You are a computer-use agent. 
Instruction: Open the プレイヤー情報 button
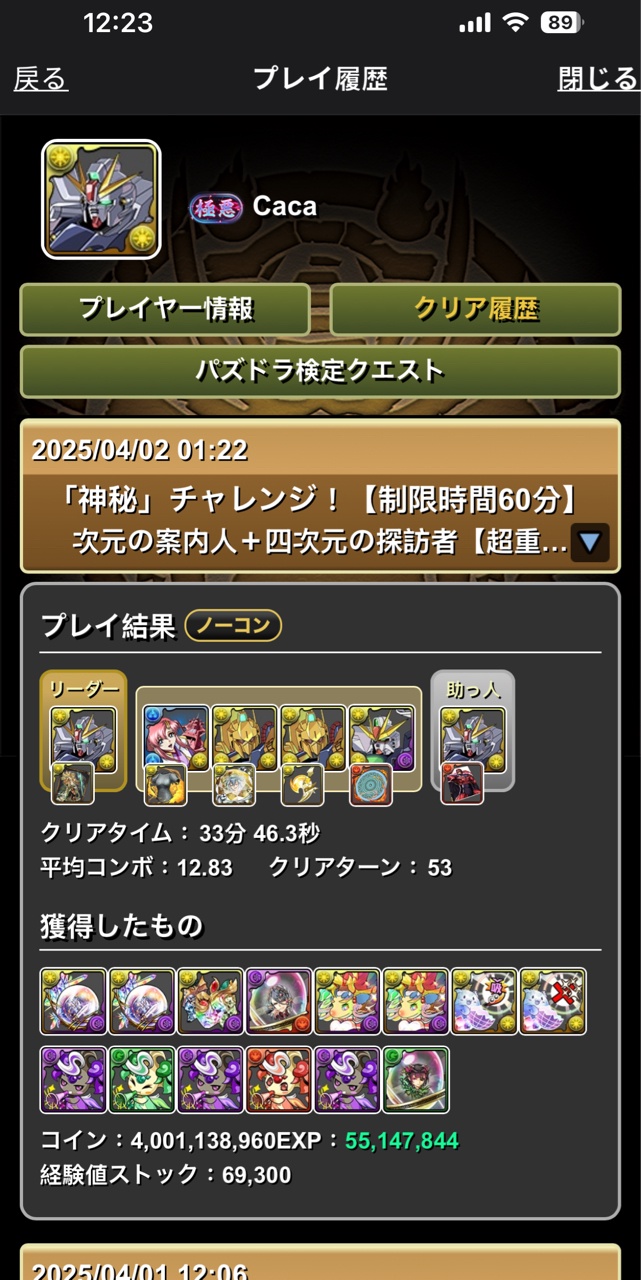[165, 309]
